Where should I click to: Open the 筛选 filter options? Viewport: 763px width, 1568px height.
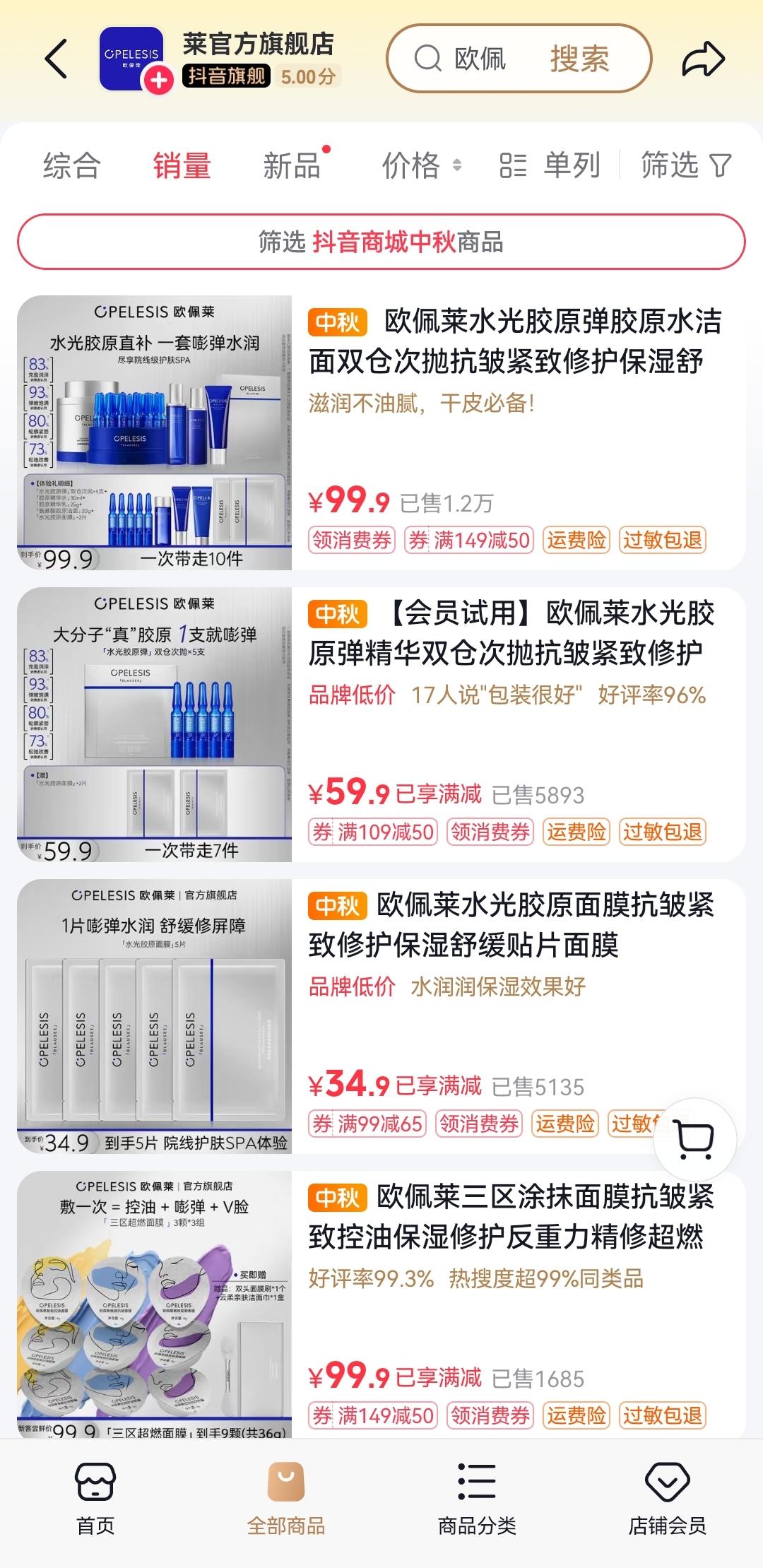click(x=685, y=166)
